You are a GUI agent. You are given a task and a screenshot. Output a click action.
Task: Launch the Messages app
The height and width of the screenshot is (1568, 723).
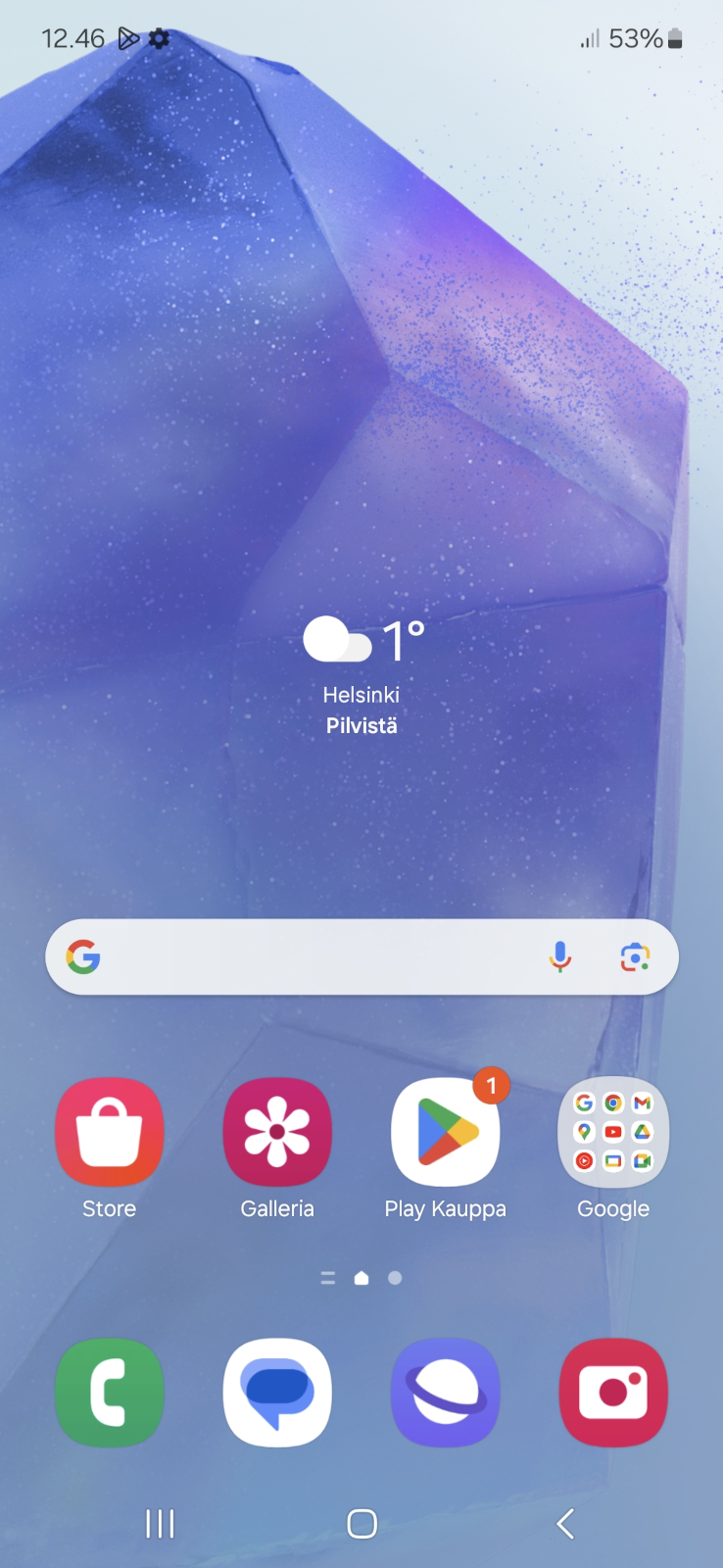coord(277,1393)
